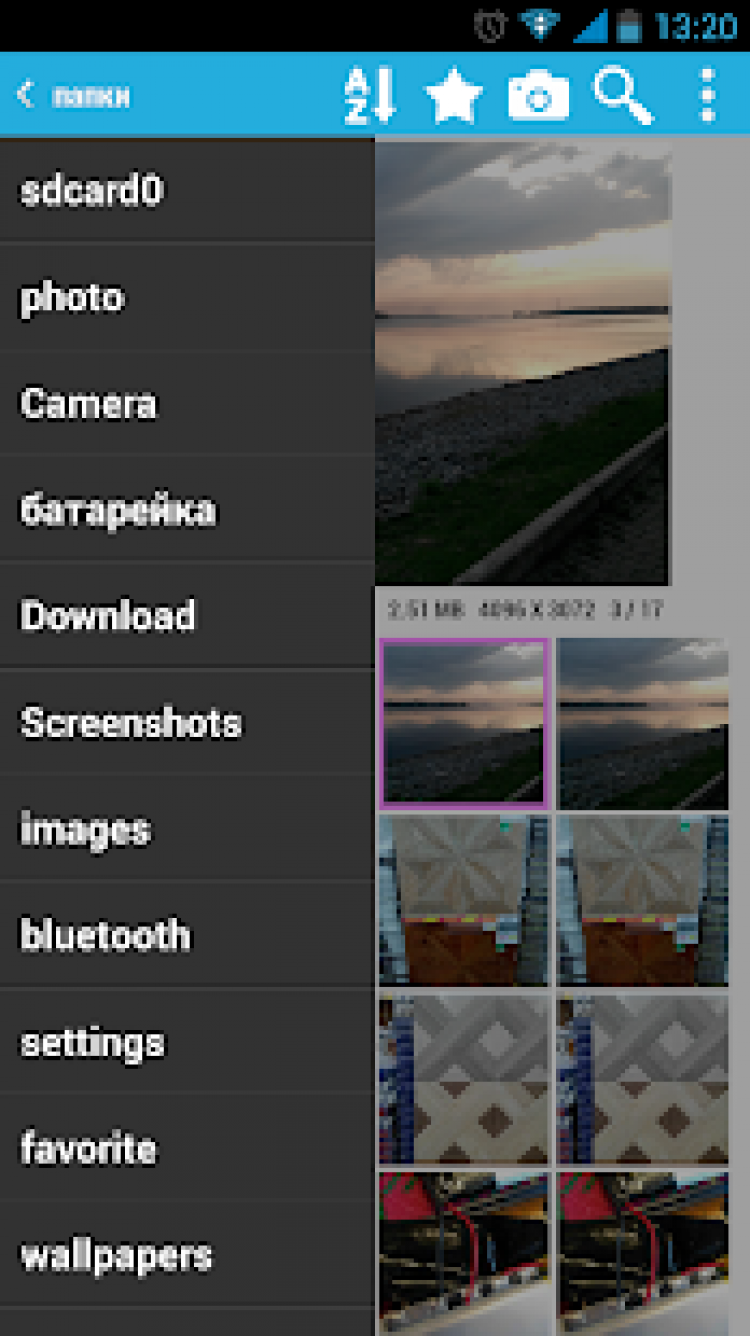Viewport: 750px width, 1336px height.
Task: Select the highlighted sunset thumbnail
Action: 465,722
